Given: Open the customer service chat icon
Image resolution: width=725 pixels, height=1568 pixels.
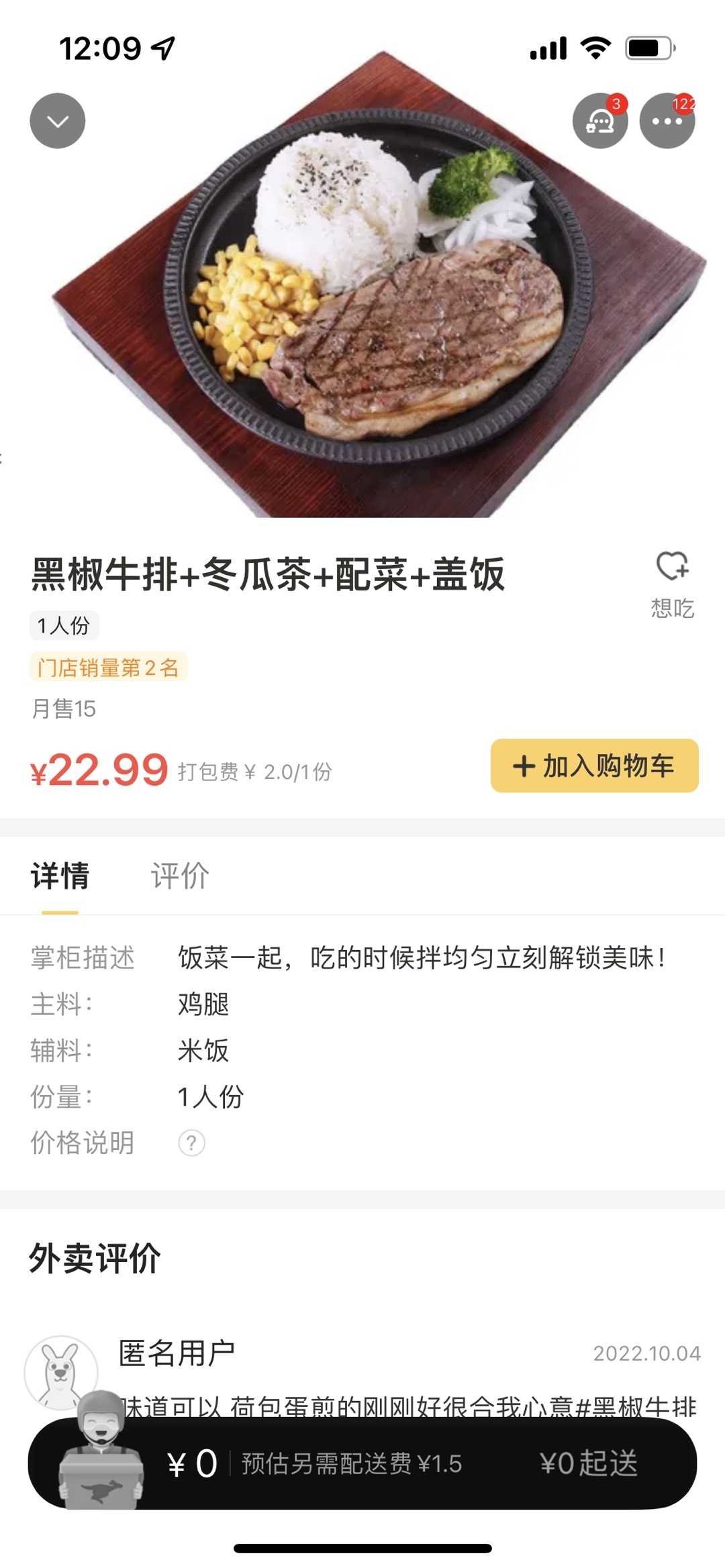Looking at the screenshot, I should pos(599,121).
